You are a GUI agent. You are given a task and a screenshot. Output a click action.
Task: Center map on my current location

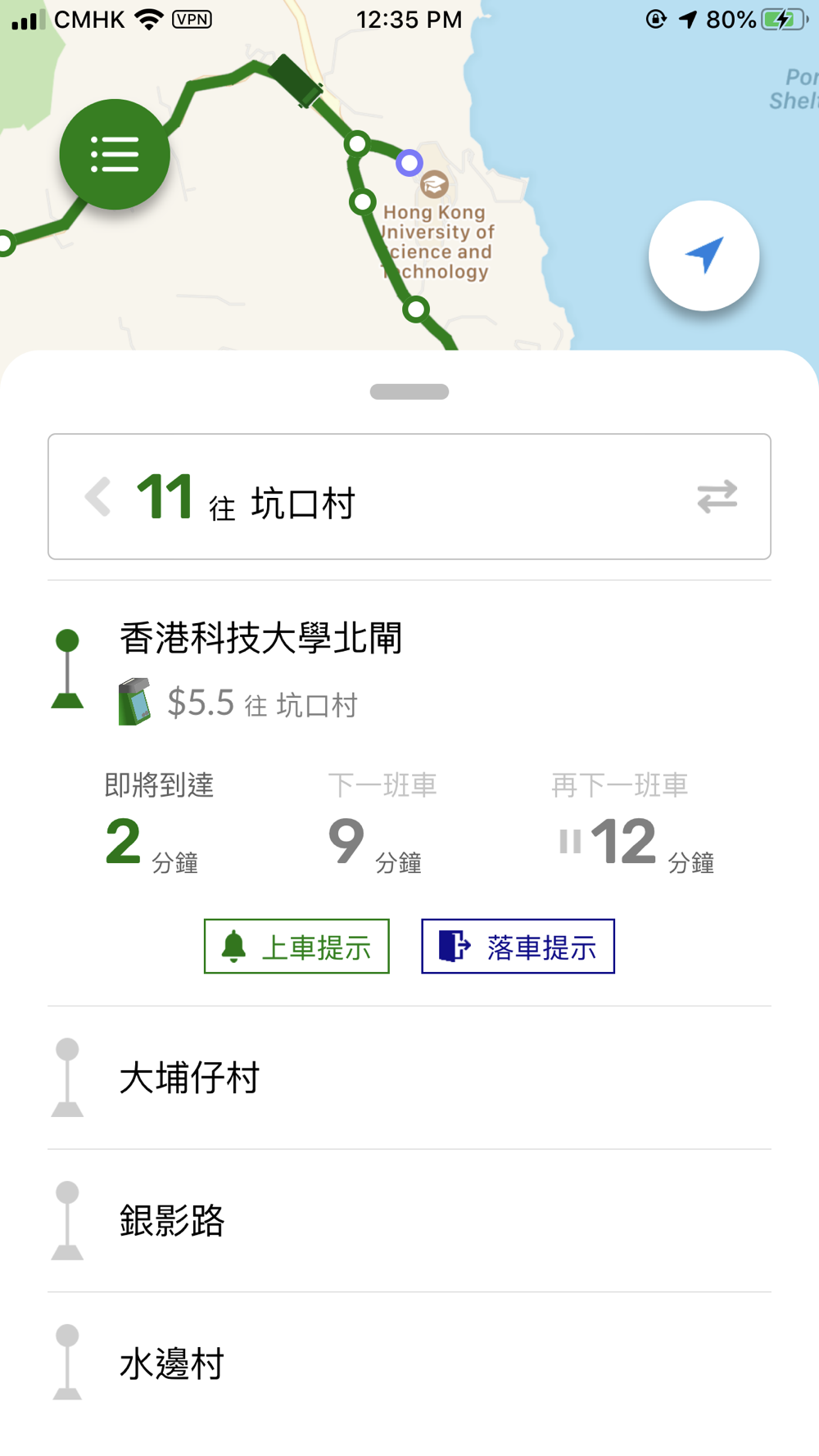click(704, 255)
